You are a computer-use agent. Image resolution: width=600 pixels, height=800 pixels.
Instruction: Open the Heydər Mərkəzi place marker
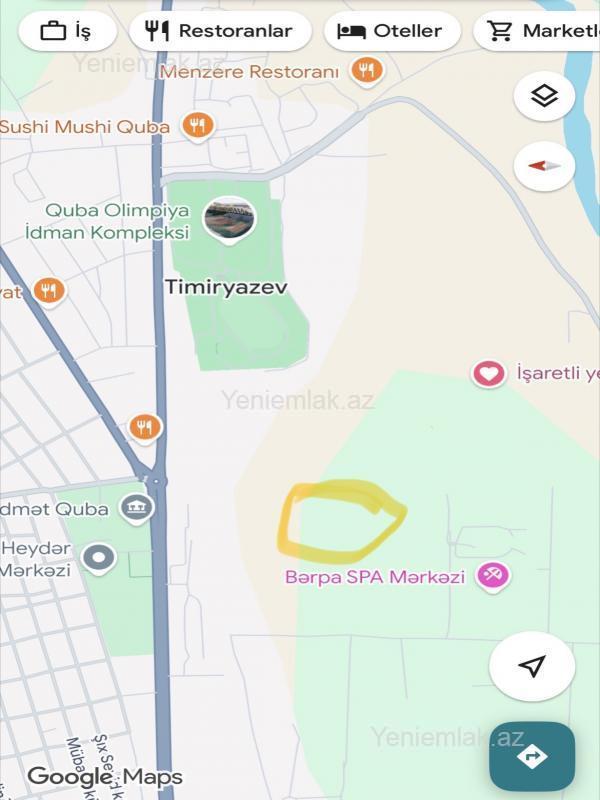click(x=99, y=557)
